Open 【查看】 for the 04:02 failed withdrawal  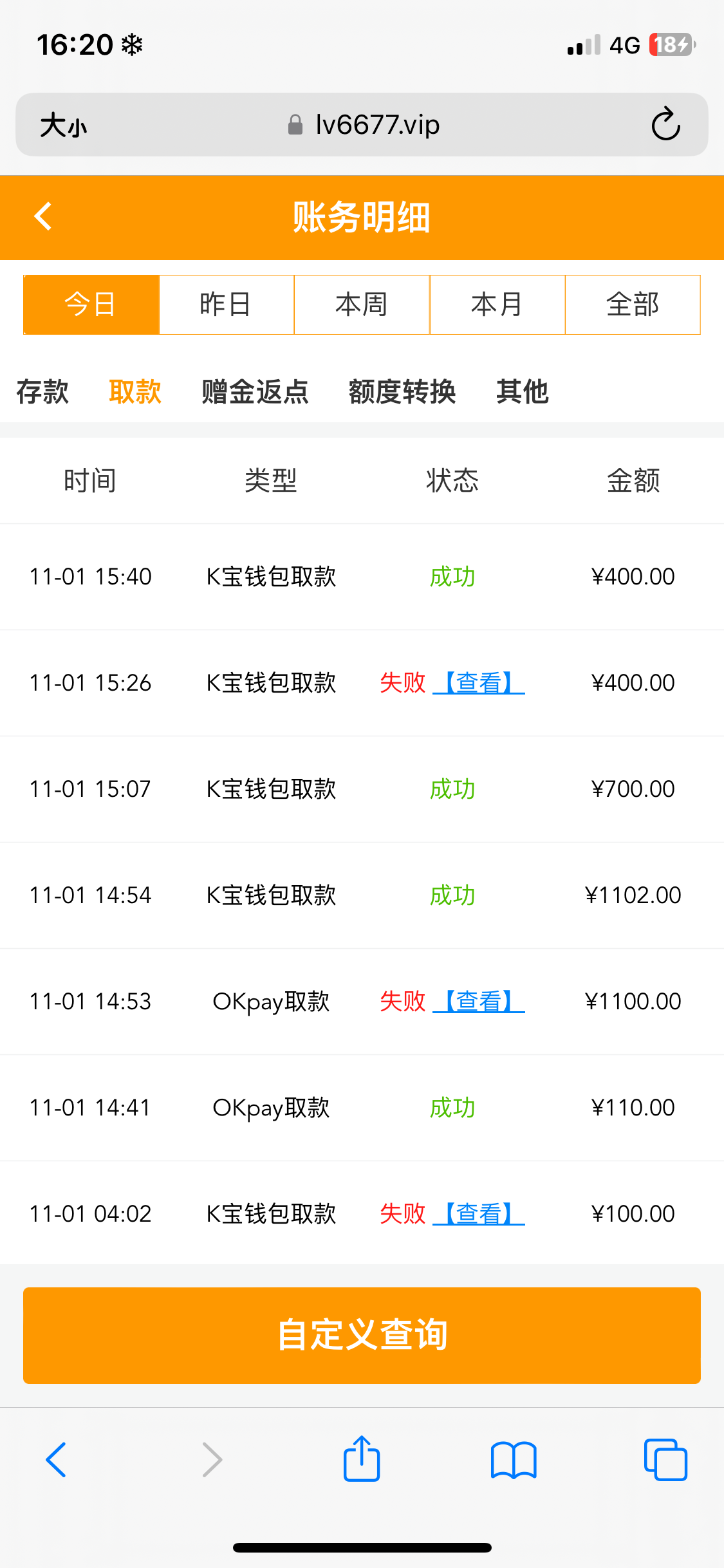click(479, 1213)
